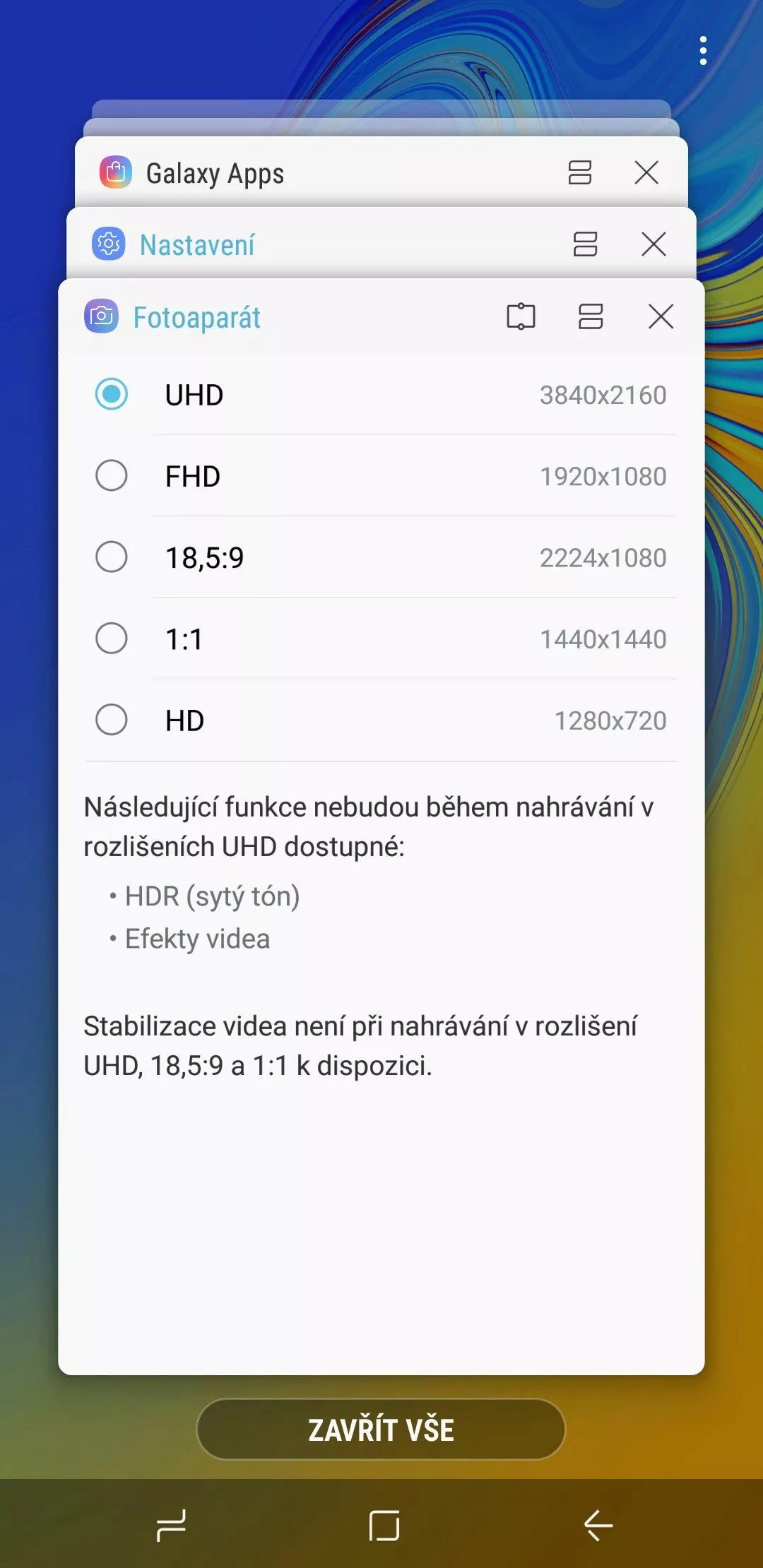The height and width of the screenshot is (1568, 763).
Task: Select HD 1280x720 resolution
Action: [x=381, y=720]
